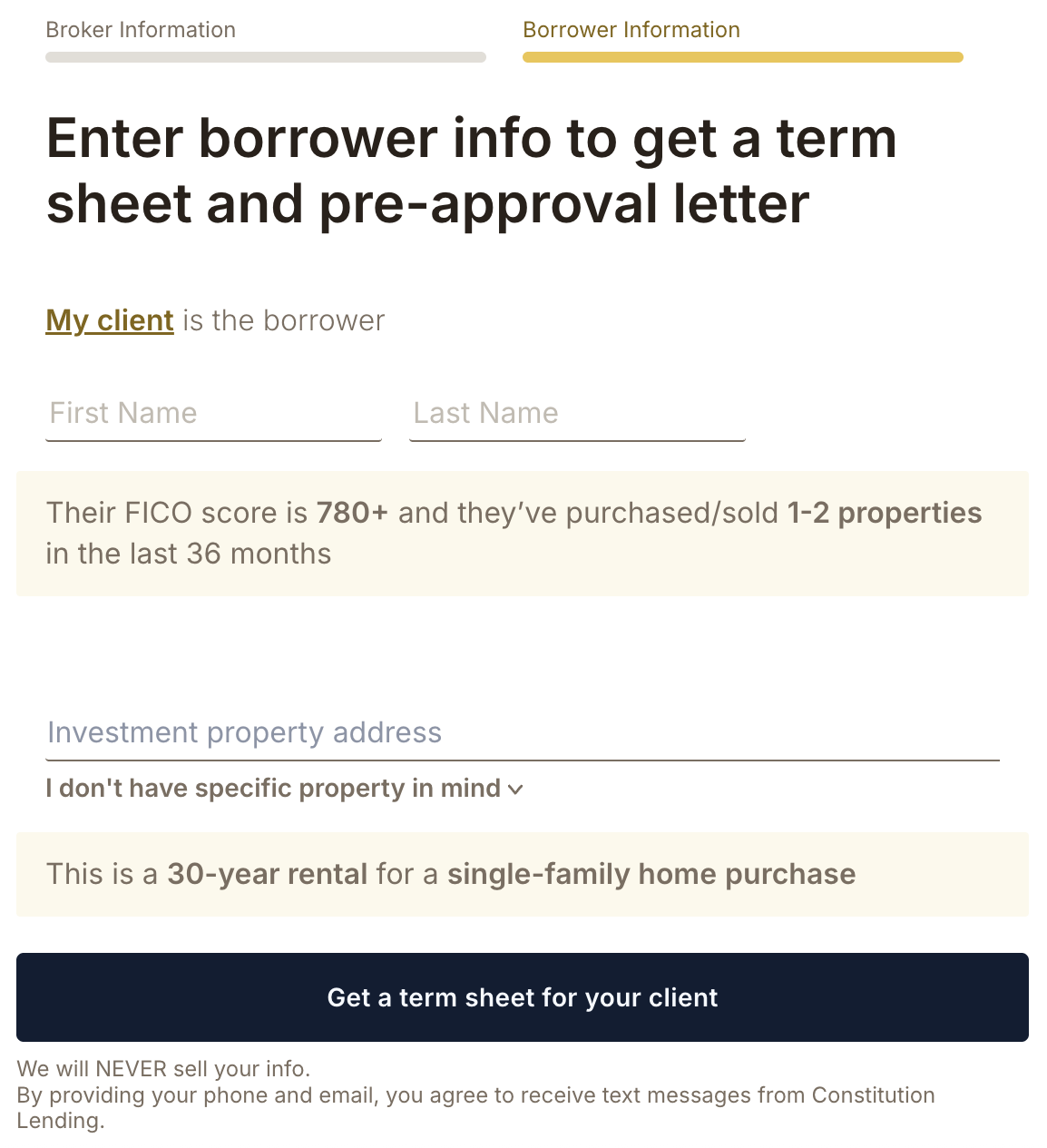The height and width of the screenshot is (1148, 1047).
Task: Open the My client borrower selector
Action: pyautogui.click(x=109, y=320)
